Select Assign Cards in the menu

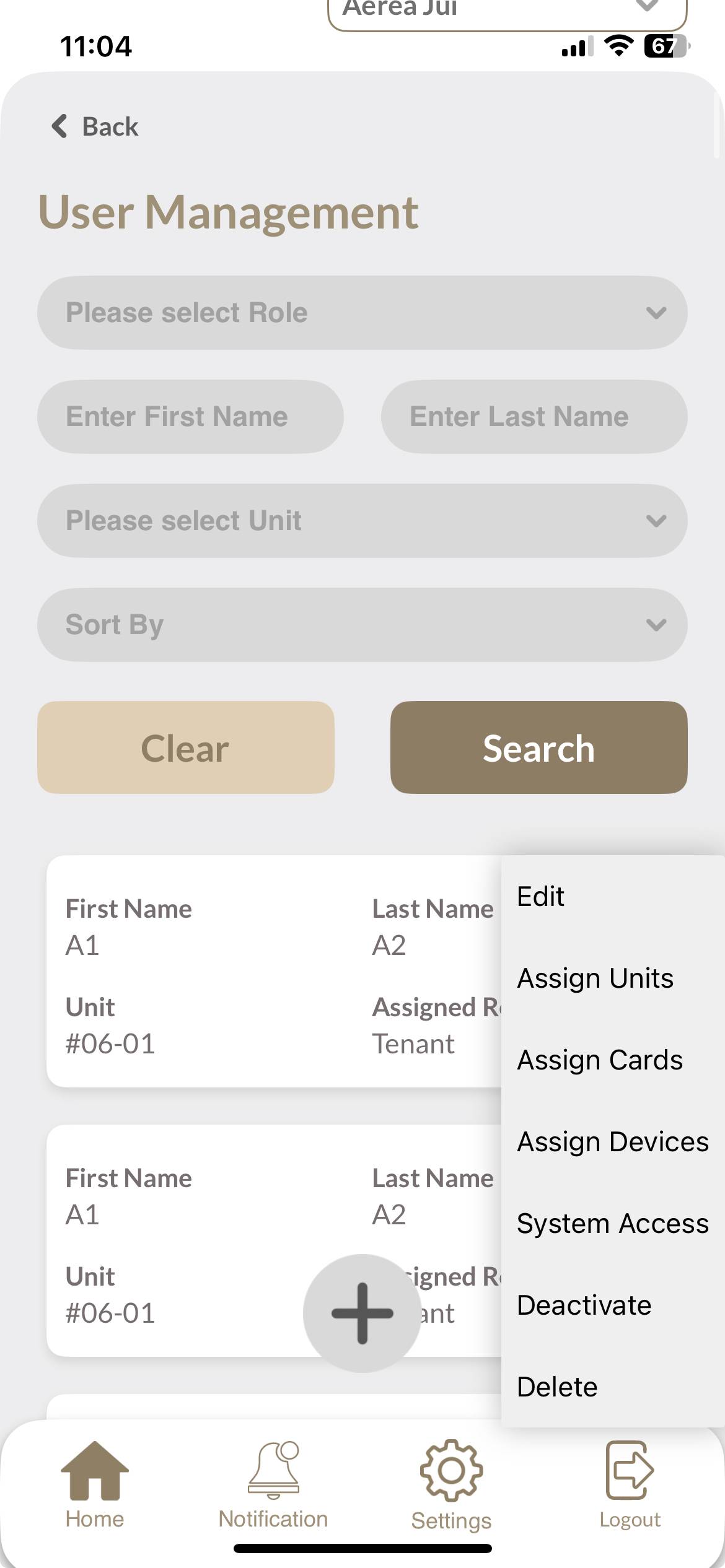click(600, 1060)
